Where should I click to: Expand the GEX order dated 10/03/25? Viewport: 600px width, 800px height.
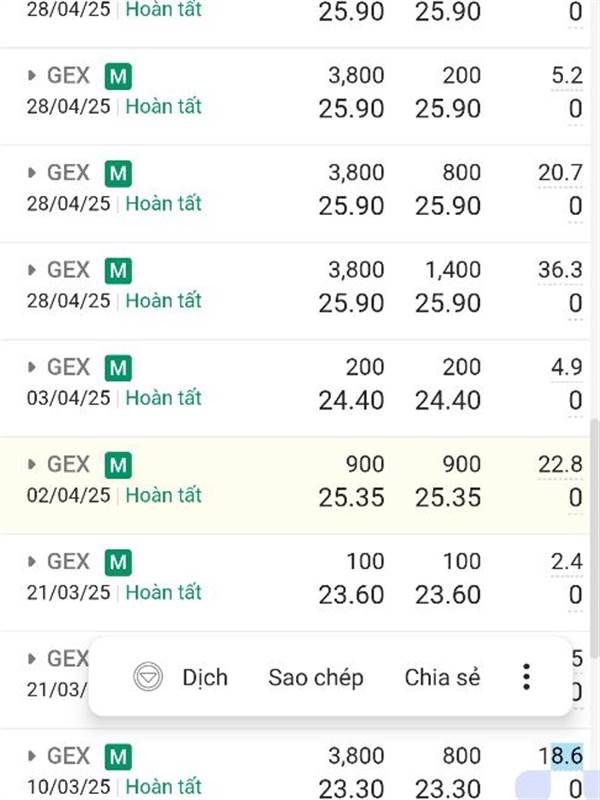click(32, 755)
